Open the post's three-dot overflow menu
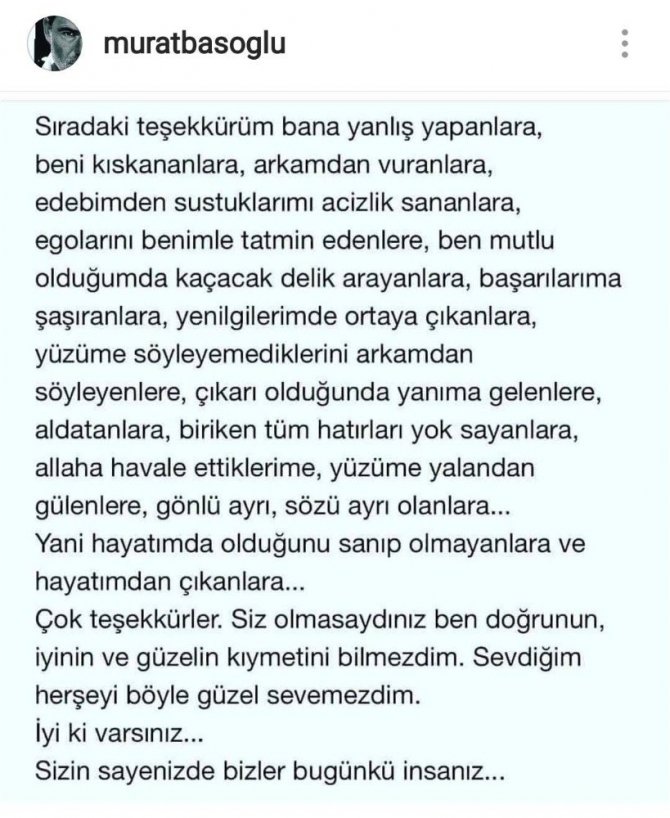The height and width of the screenshot is (818, 670). point(625,45)
